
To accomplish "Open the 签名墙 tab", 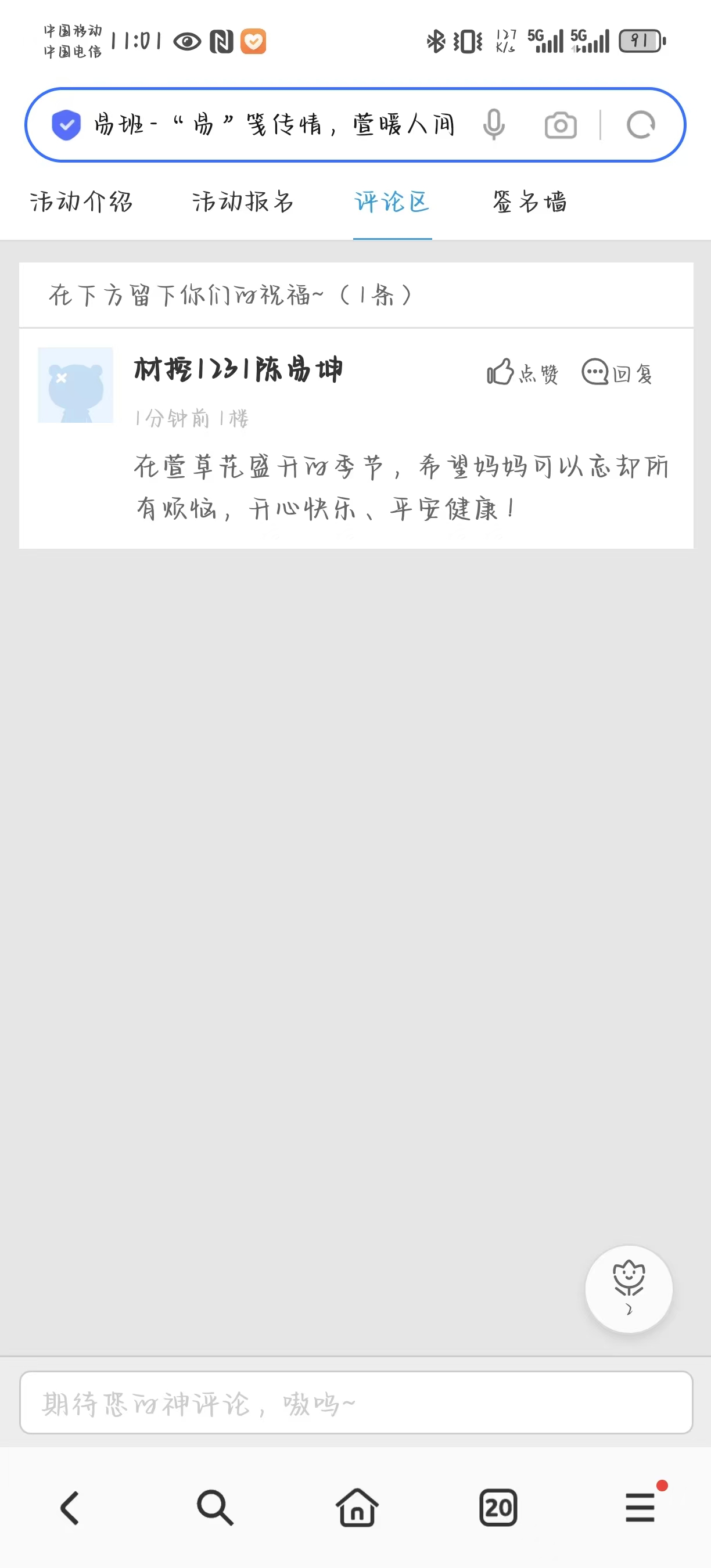I will (530, 202).
